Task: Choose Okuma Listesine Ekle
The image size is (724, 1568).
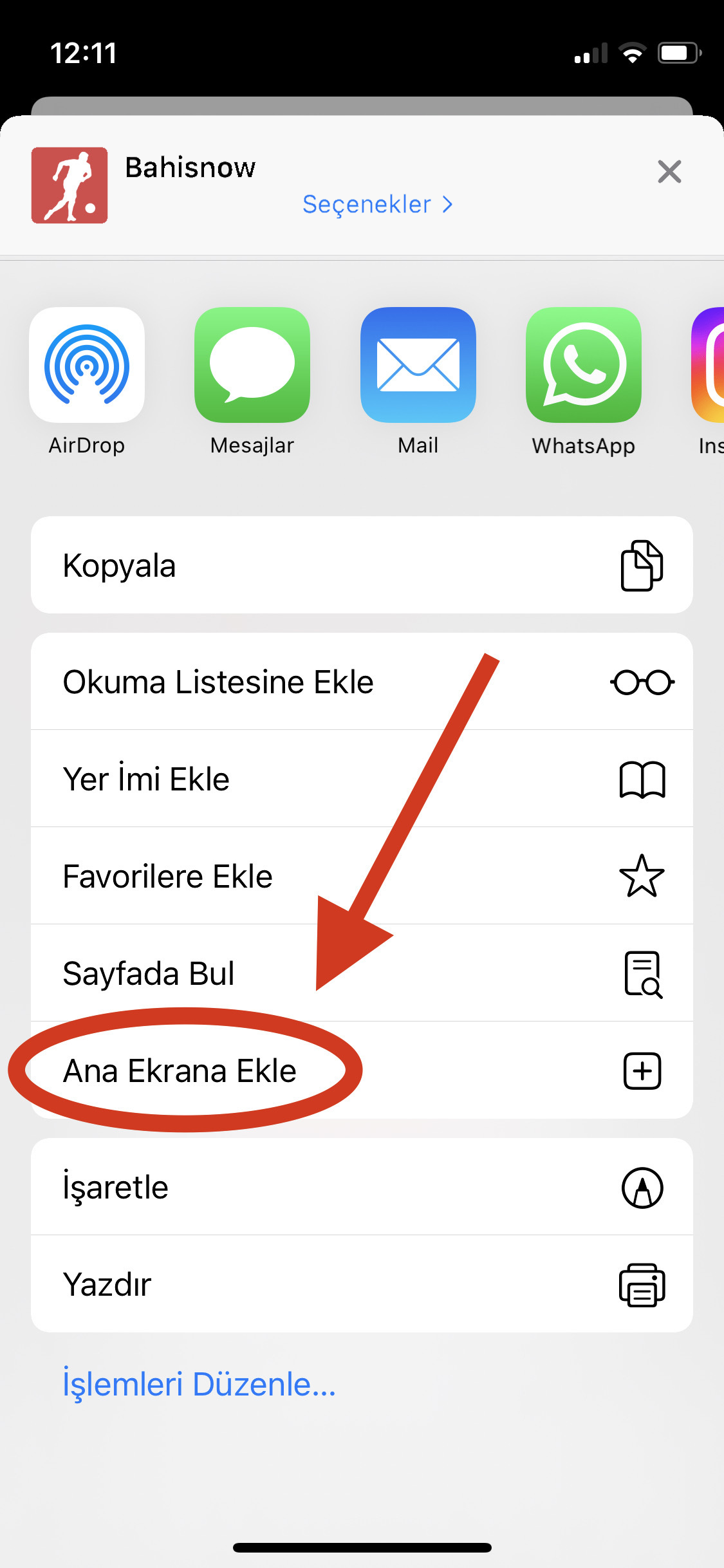Action: 362,682
